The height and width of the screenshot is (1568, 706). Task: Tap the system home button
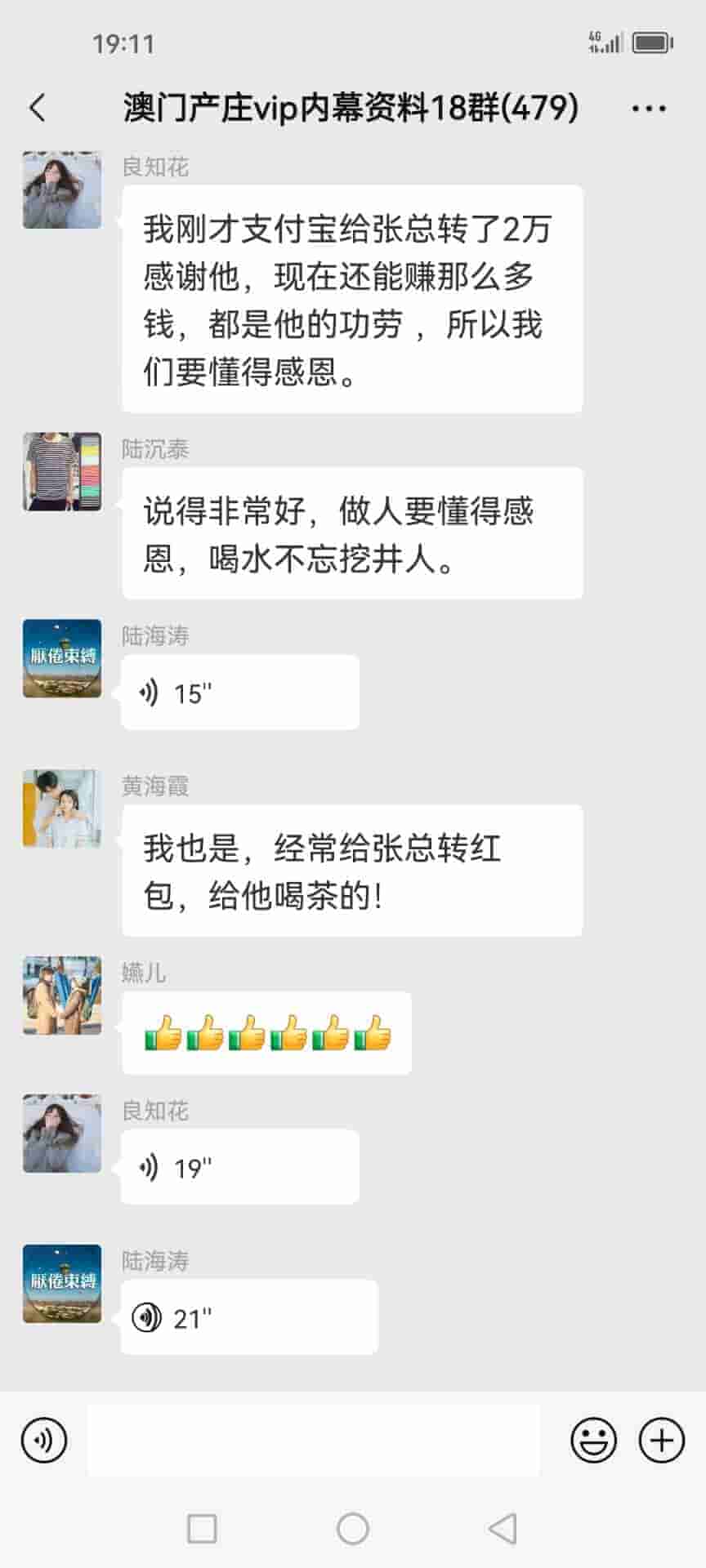coord(353,1528)
